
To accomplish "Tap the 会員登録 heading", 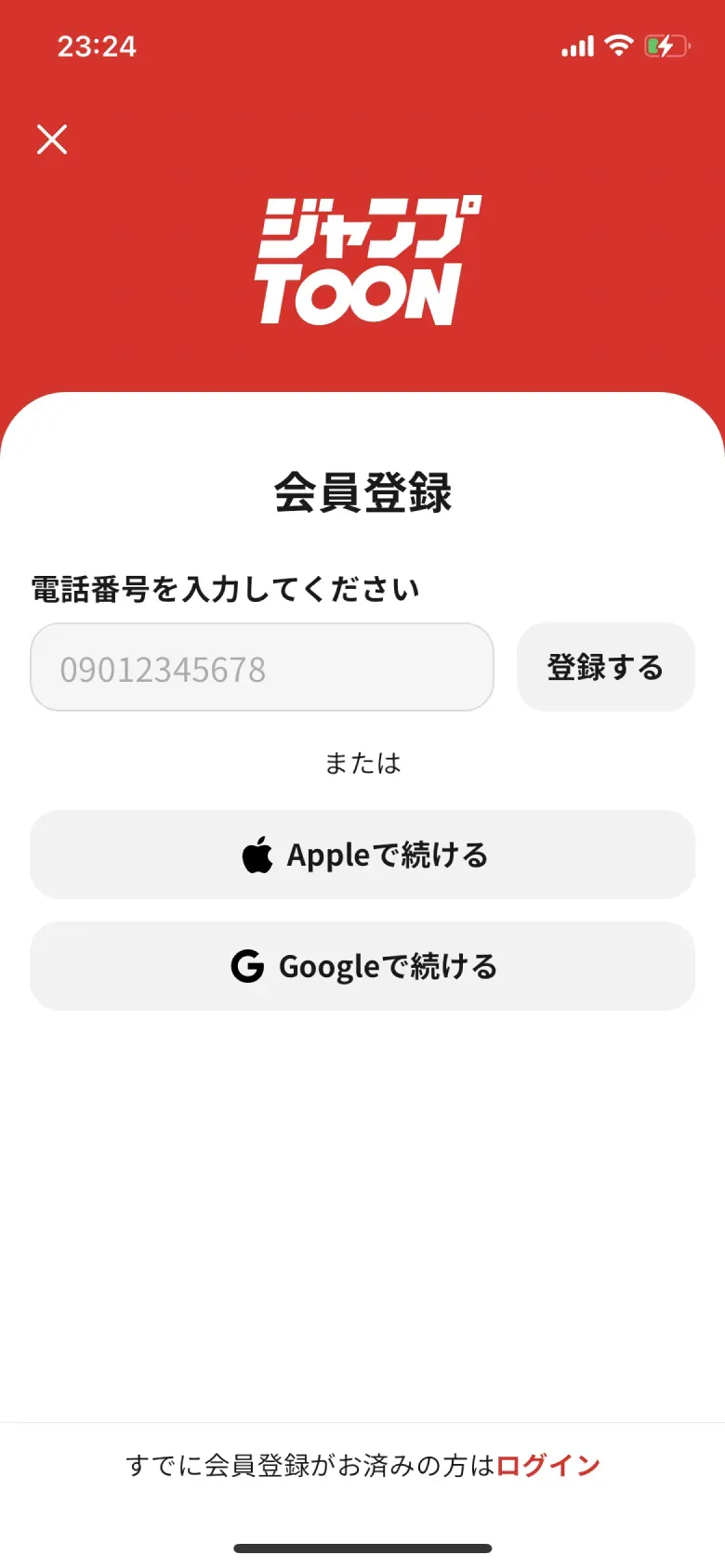I will coord(362,494).
